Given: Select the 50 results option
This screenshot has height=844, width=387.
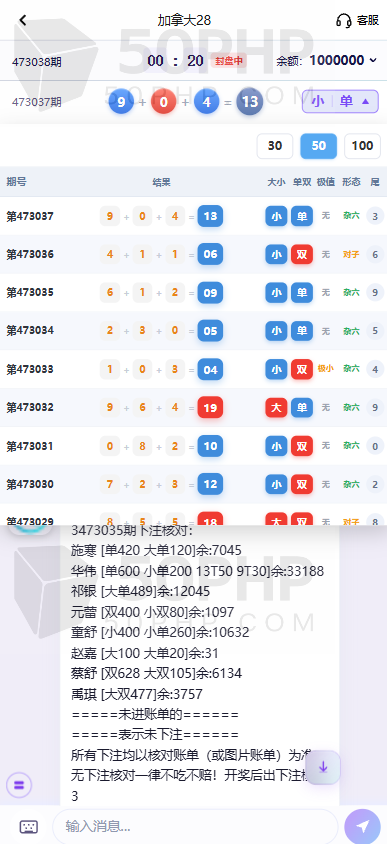Looking at the screenshot, I should click(x=319, y=146).
